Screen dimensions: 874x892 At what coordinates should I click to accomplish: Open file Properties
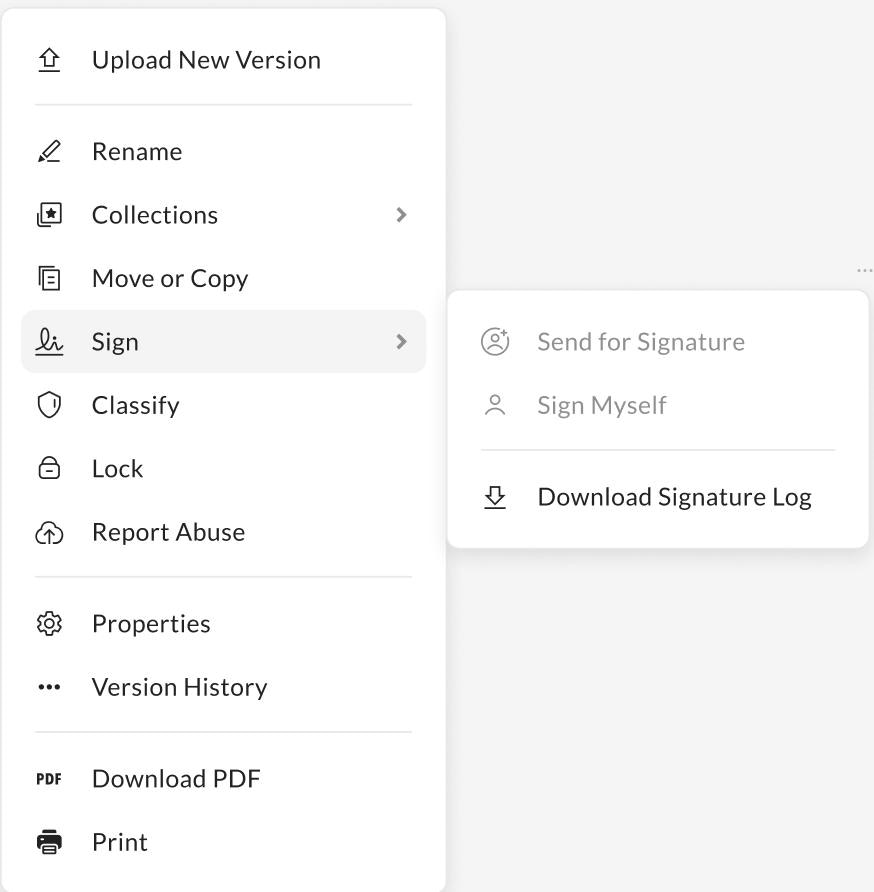pyautogui.click(x=151, y=624)
